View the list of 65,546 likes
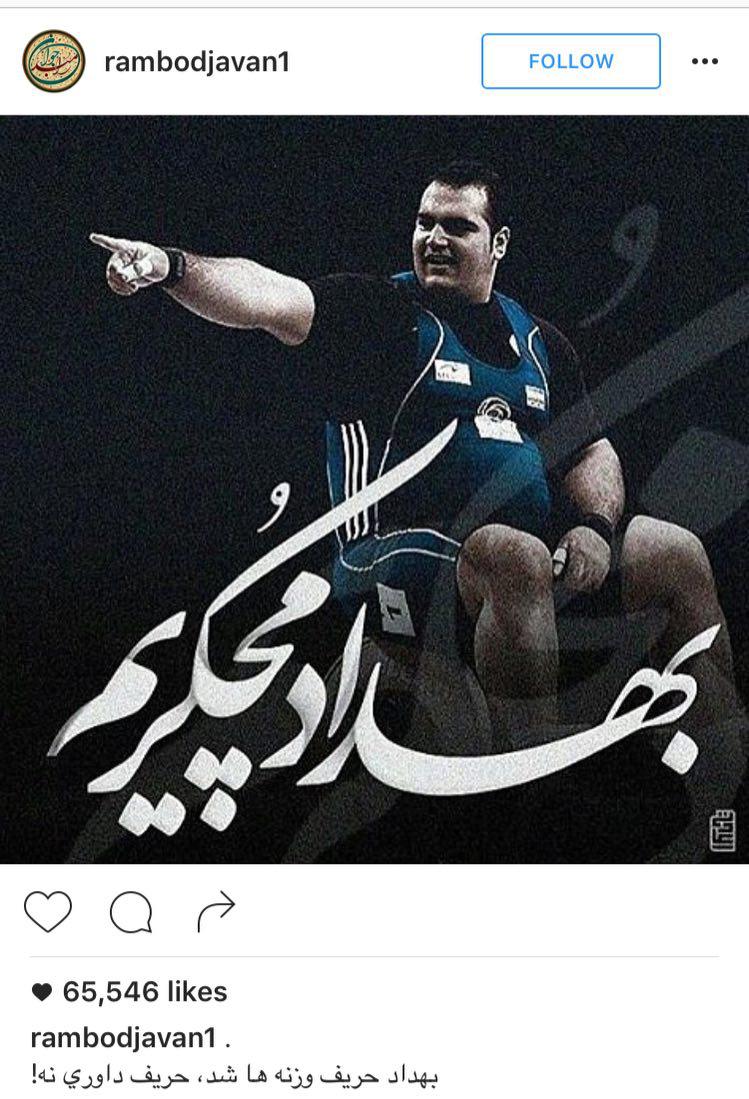The image size is (749, 1099). 143,992
